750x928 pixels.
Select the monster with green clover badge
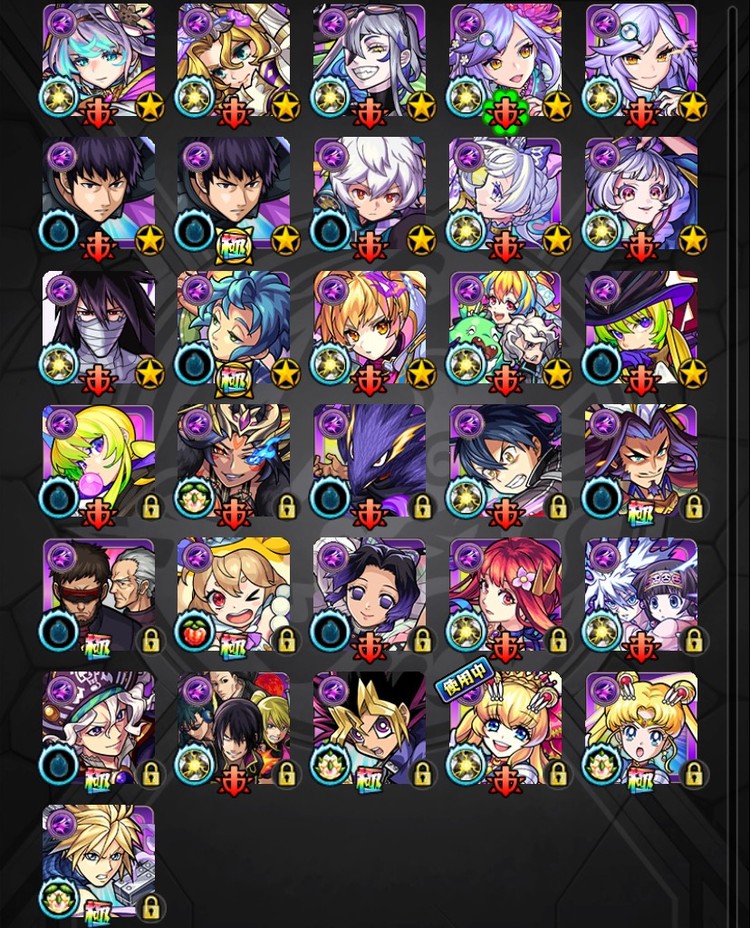[x=505, y=60]
